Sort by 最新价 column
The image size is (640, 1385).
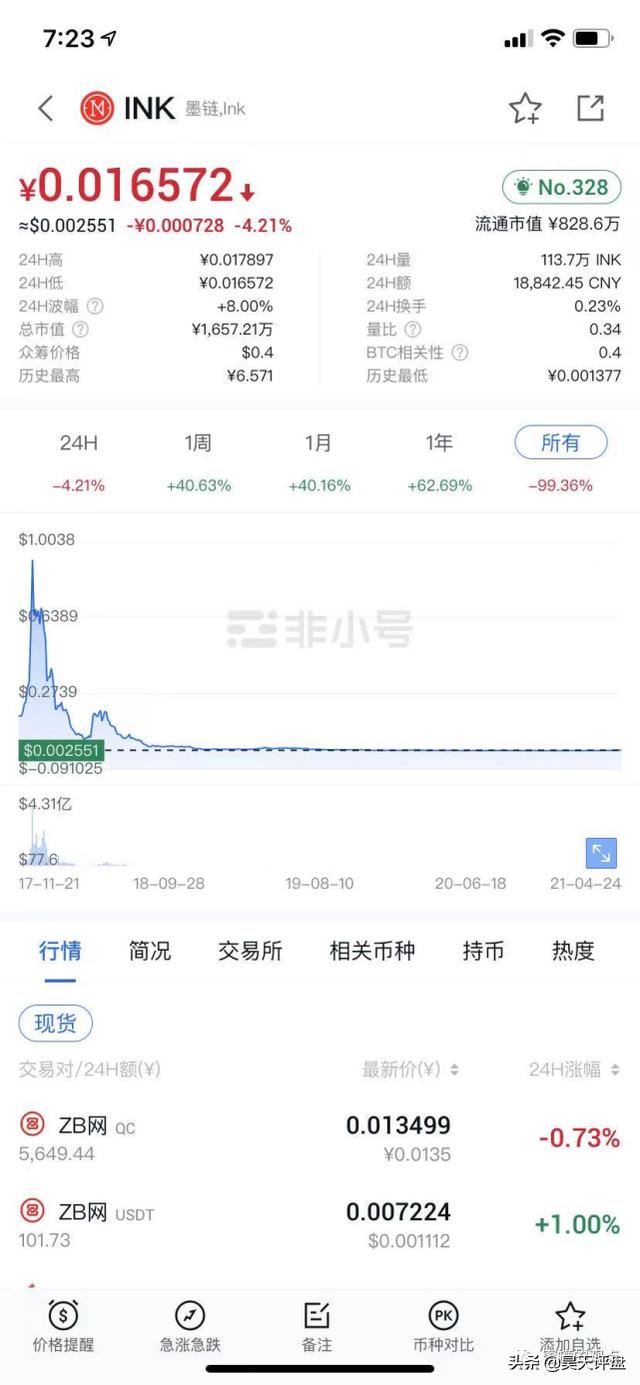coord(410,1070)
